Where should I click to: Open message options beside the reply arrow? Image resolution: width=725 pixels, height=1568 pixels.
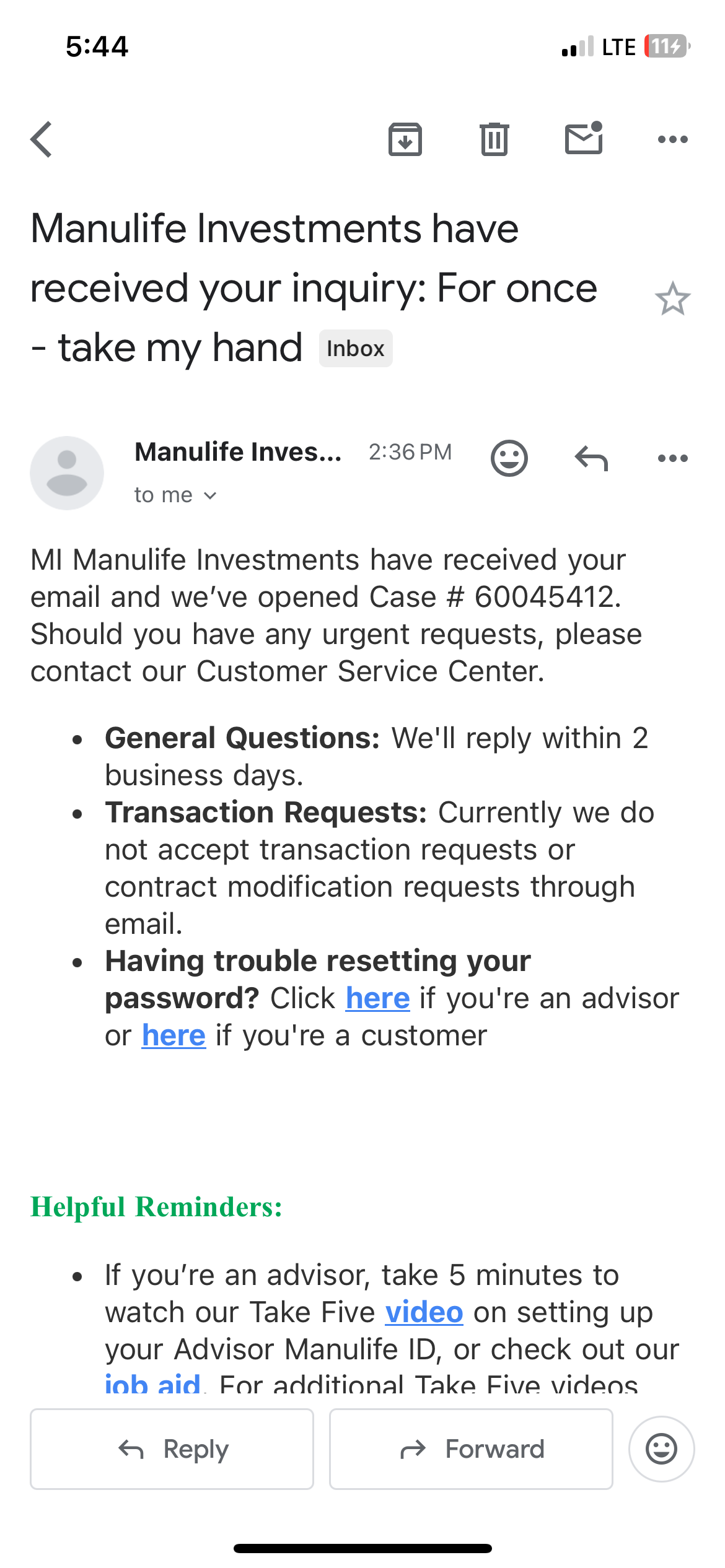(x=673, y=458)
